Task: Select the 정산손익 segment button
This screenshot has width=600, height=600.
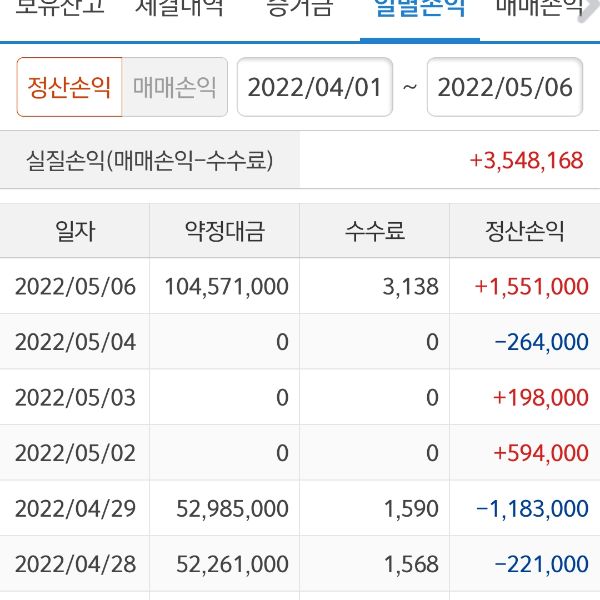Action: [x=69, y=87]
